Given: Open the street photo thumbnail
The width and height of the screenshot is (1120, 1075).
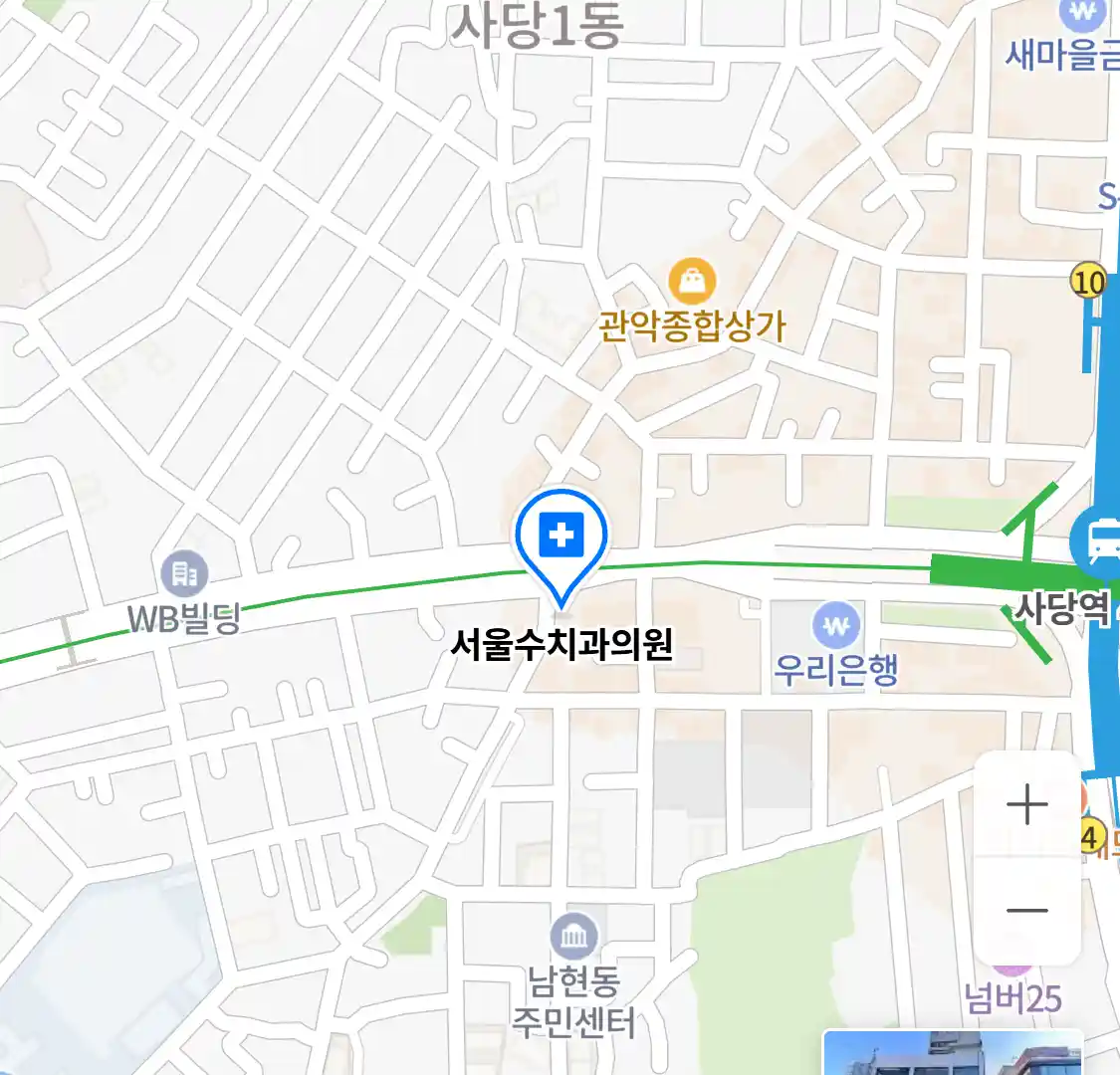Looking at the screenshot, I should point(953,1053).
